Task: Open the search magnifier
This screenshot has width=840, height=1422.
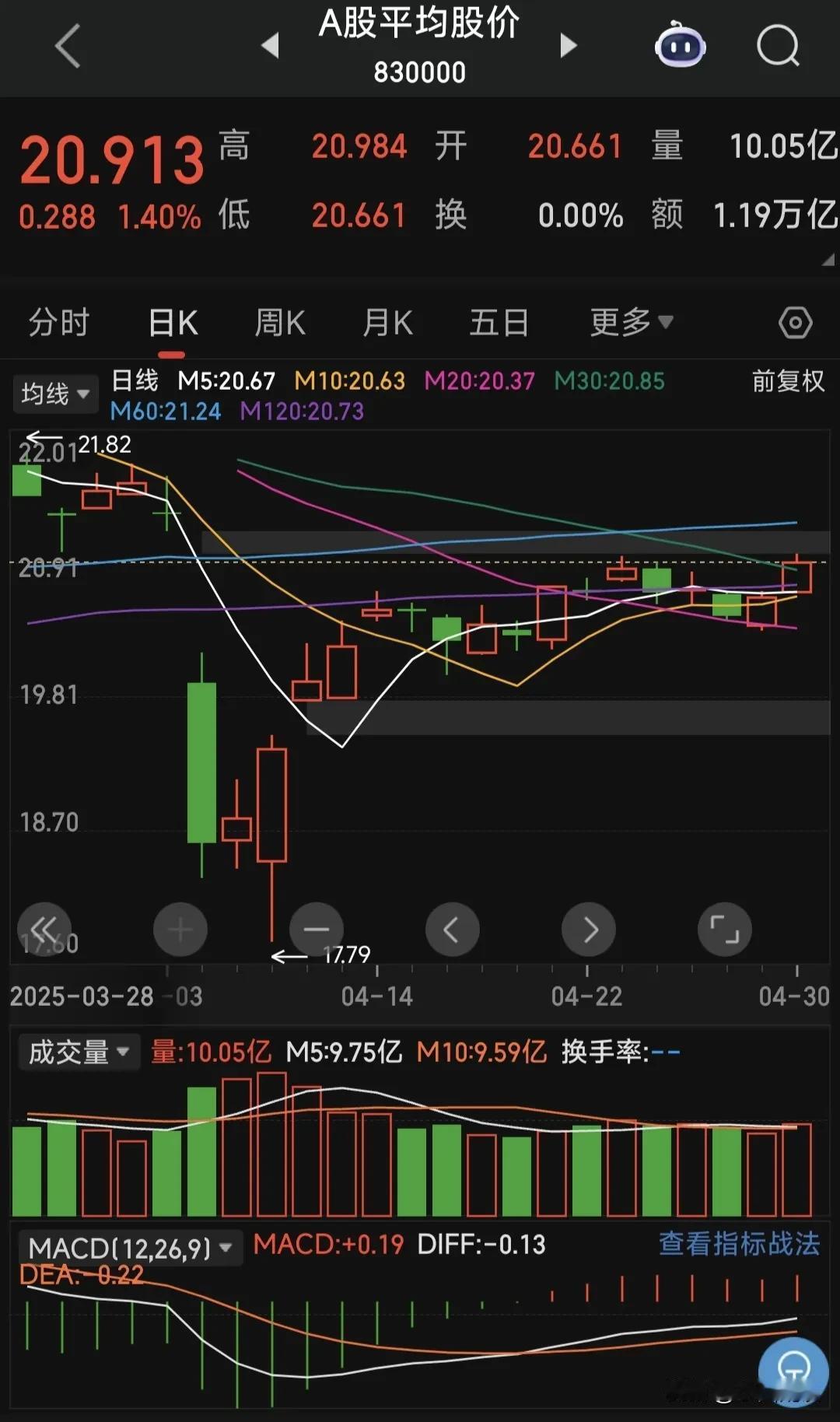Action: tap(779, 46)
